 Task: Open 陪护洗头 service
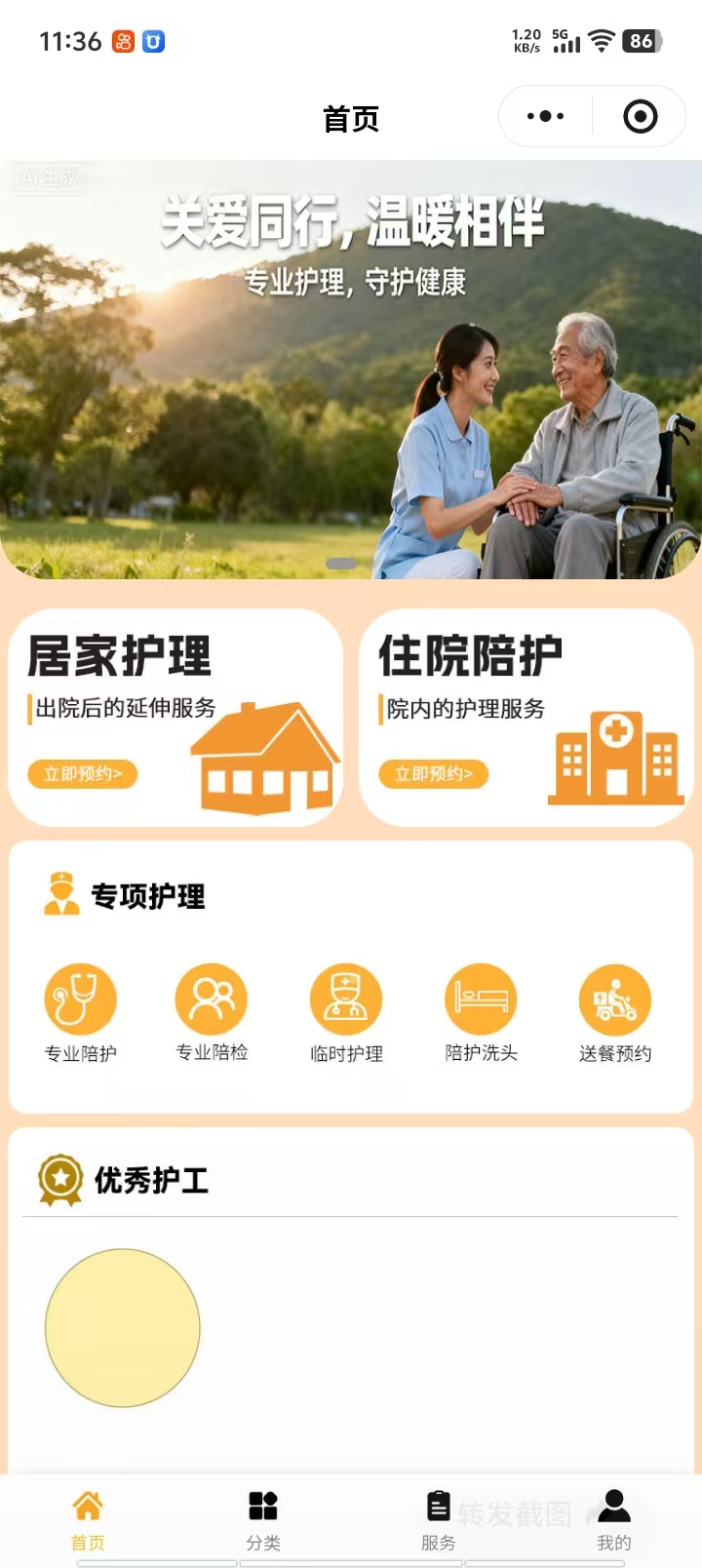481,1011
